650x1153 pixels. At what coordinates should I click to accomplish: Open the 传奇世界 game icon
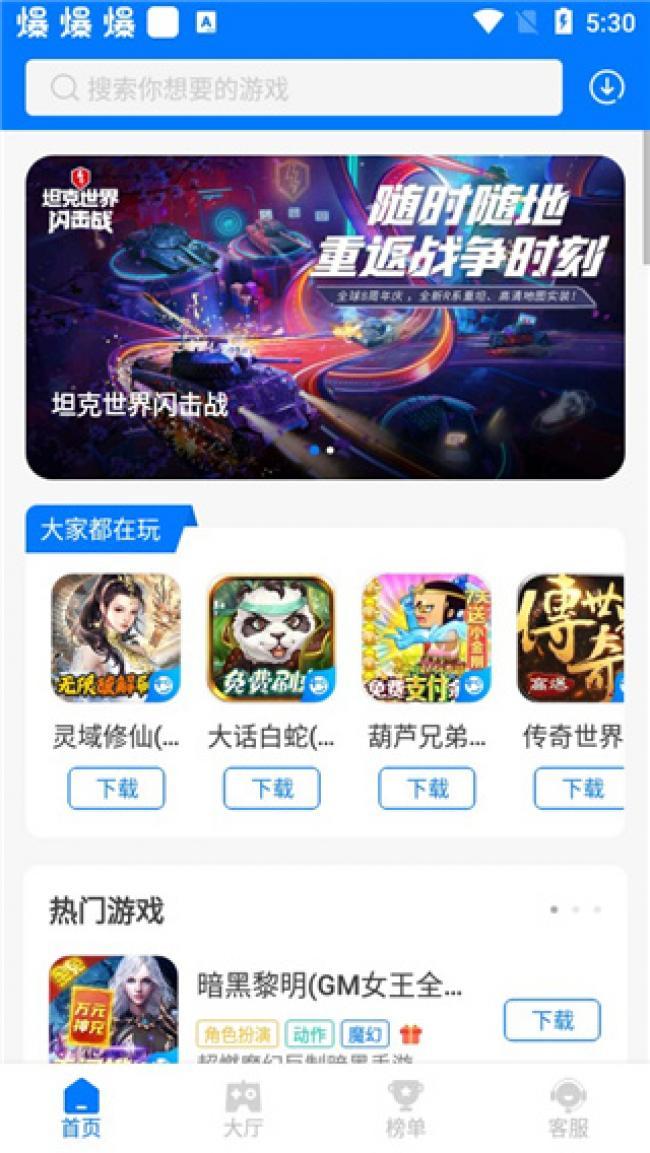pos(571,637)
